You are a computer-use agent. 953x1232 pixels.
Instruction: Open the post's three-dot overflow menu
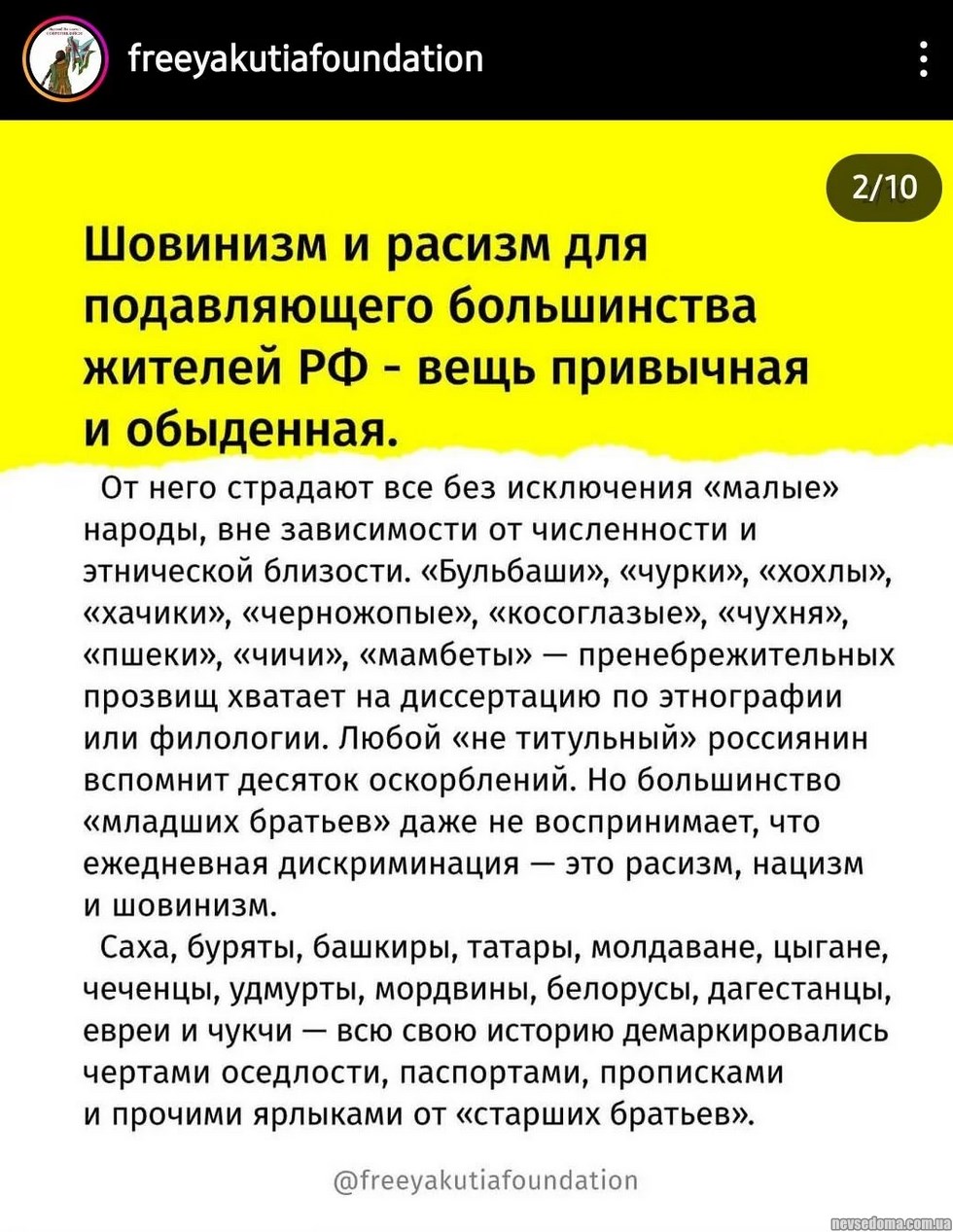click(x=923, y=59)
